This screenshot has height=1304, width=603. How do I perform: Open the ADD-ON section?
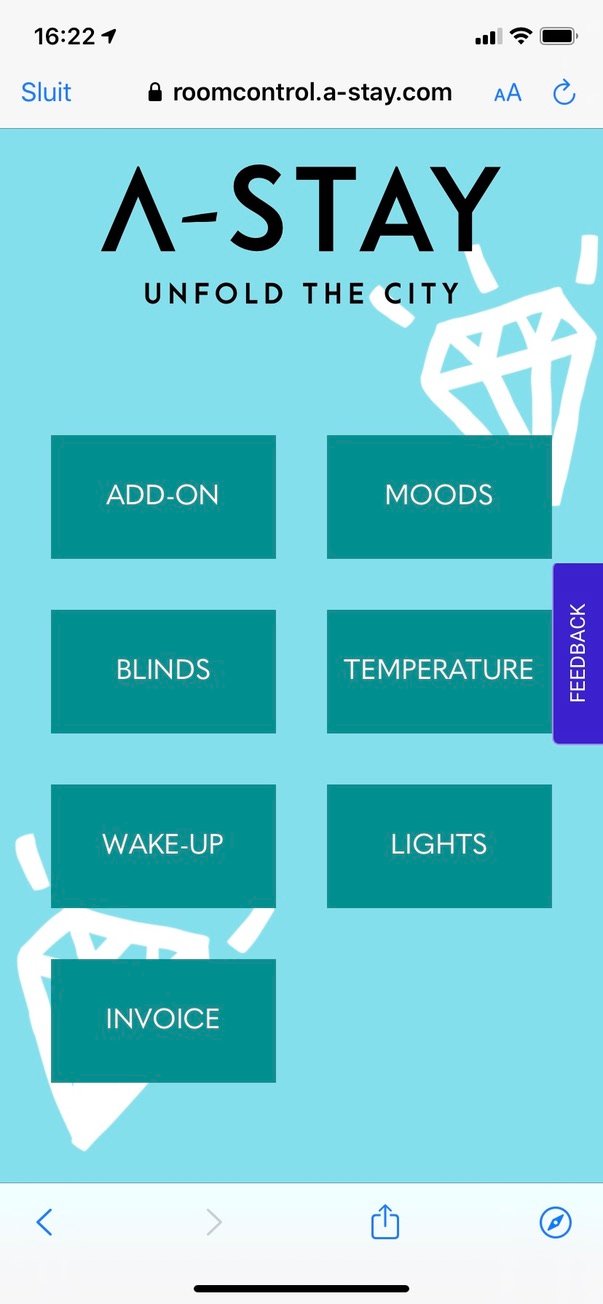tap(163, 496)
